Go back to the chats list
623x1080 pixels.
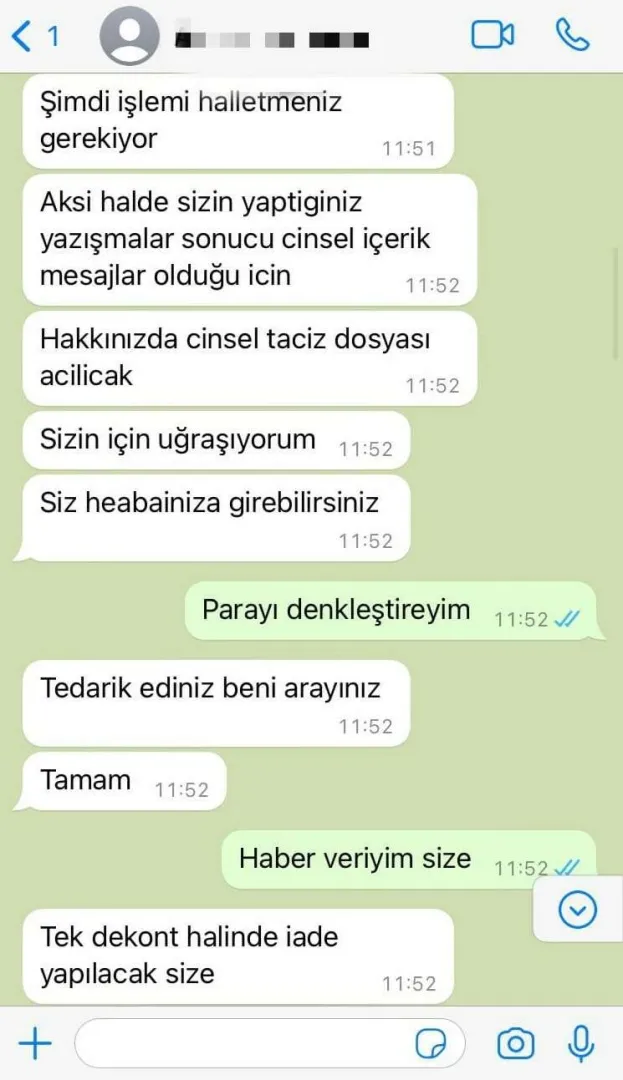pos(33,37)
